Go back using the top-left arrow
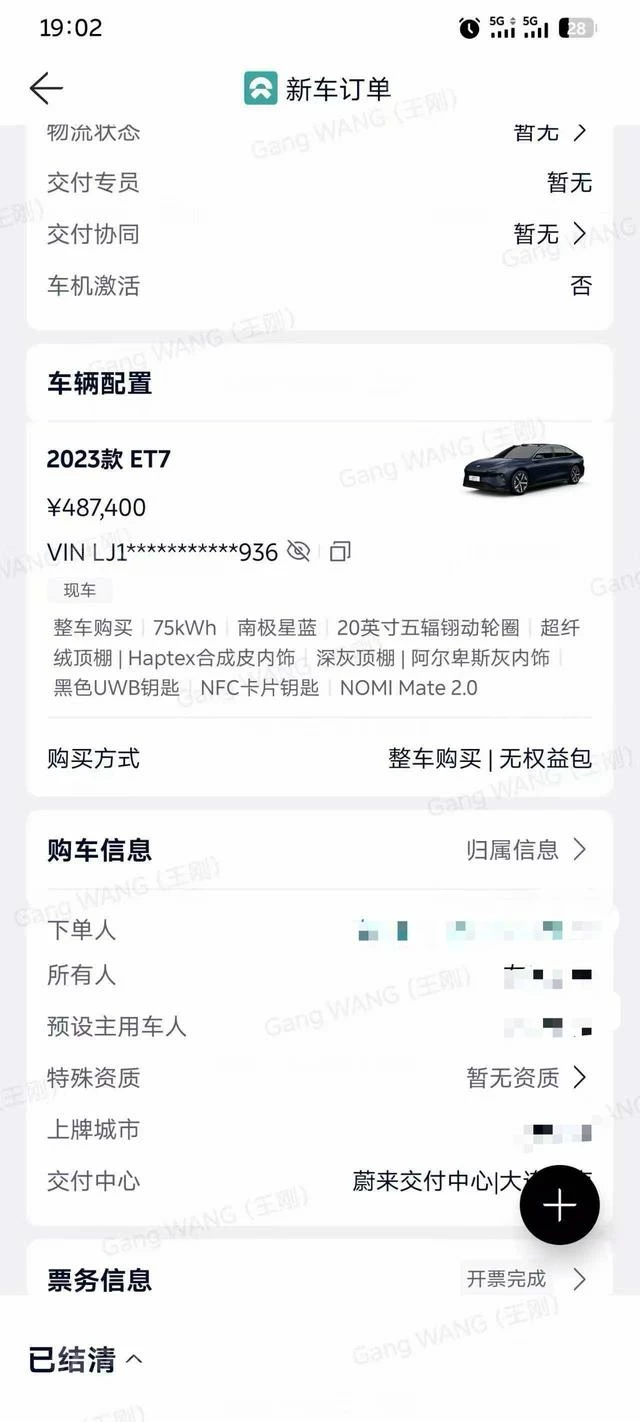Screen dimensions: 640x1422 [x=46, y=89]
